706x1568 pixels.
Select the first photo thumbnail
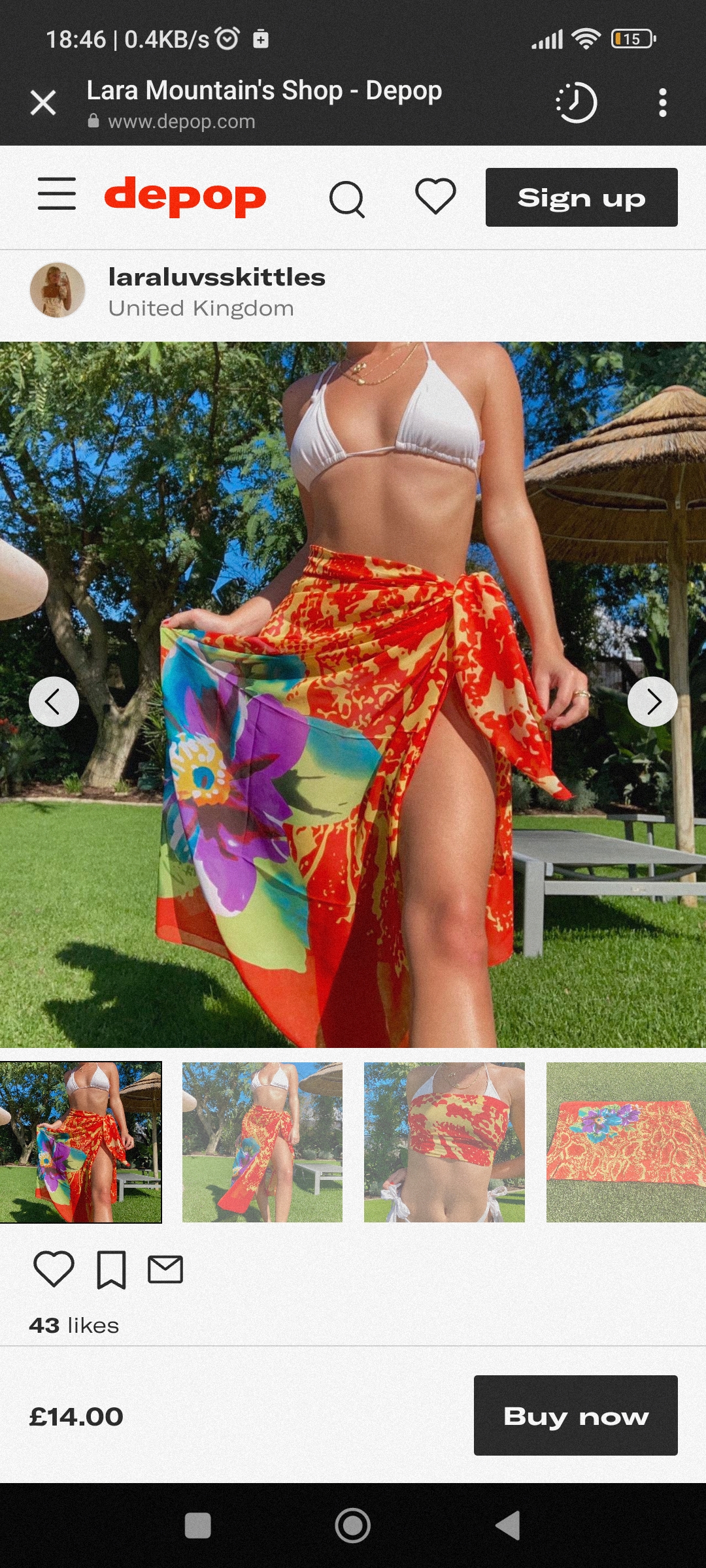tap(80, 1142)
